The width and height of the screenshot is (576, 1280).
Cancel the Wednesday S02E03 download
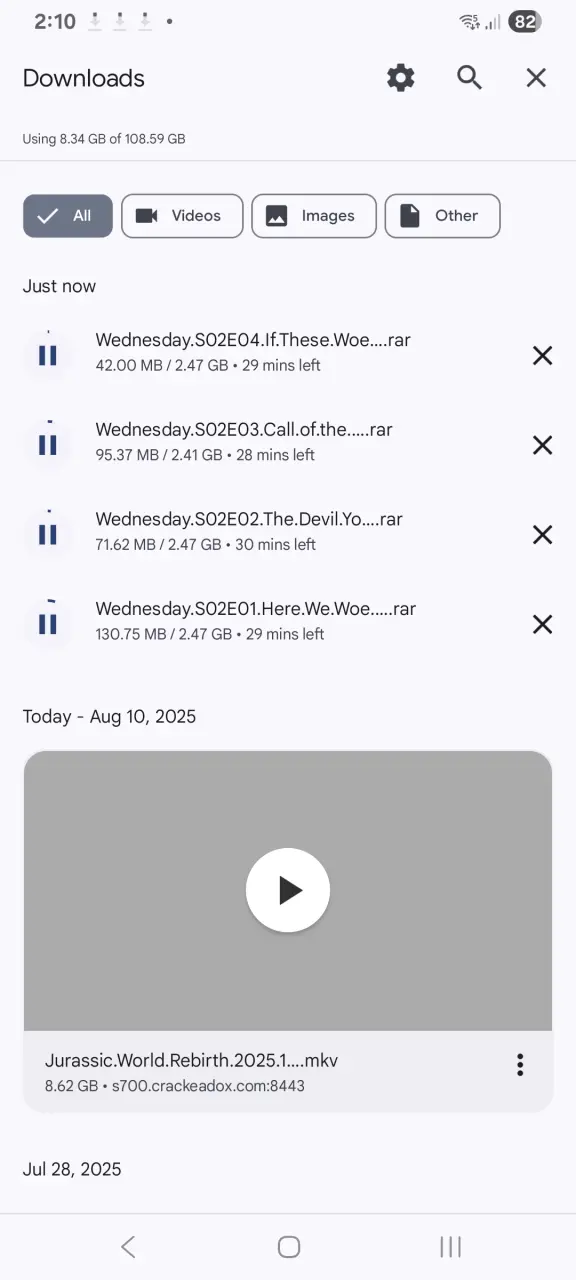[542, 445]
